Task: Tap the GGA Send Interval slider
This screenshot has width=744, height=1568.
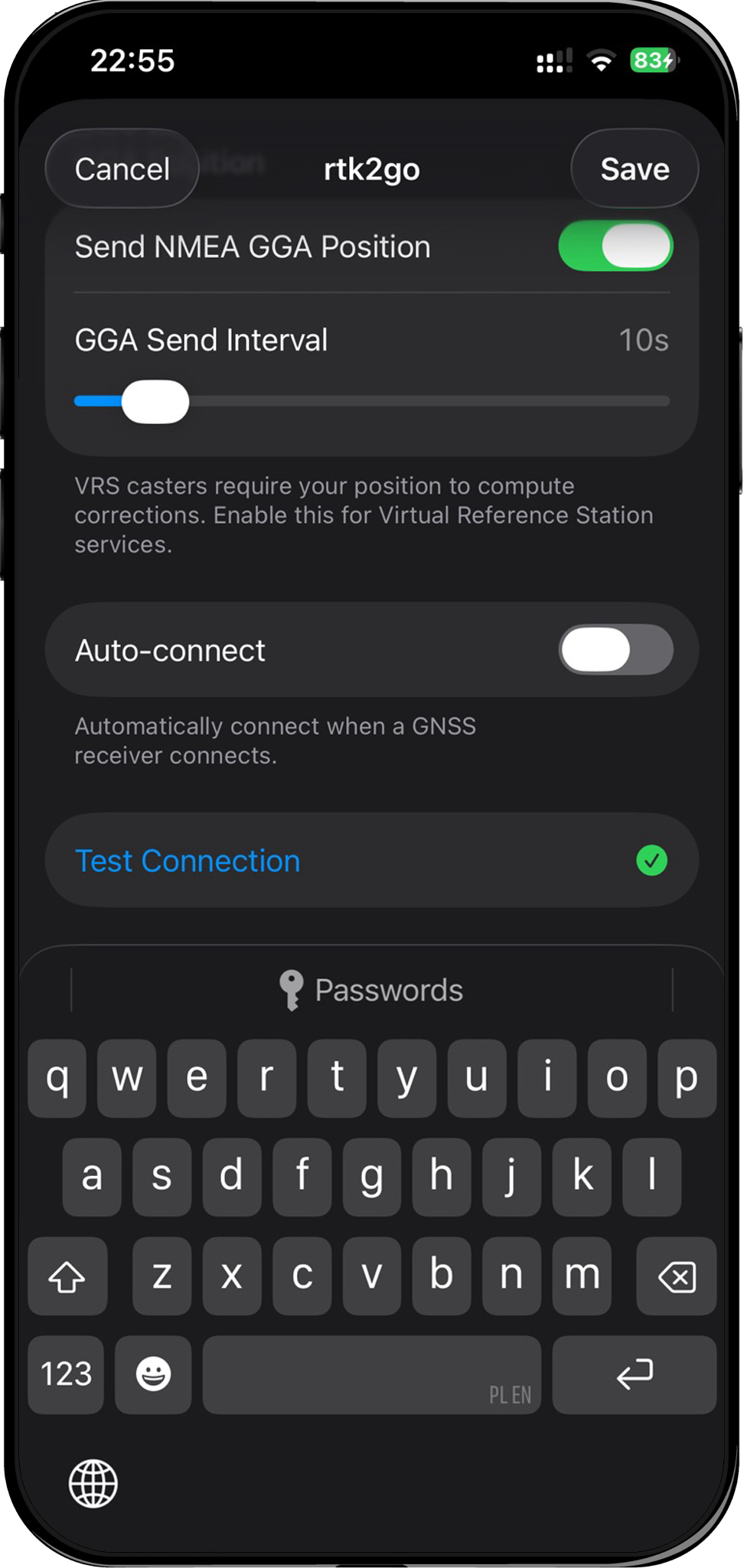Action: pos(156,401)
